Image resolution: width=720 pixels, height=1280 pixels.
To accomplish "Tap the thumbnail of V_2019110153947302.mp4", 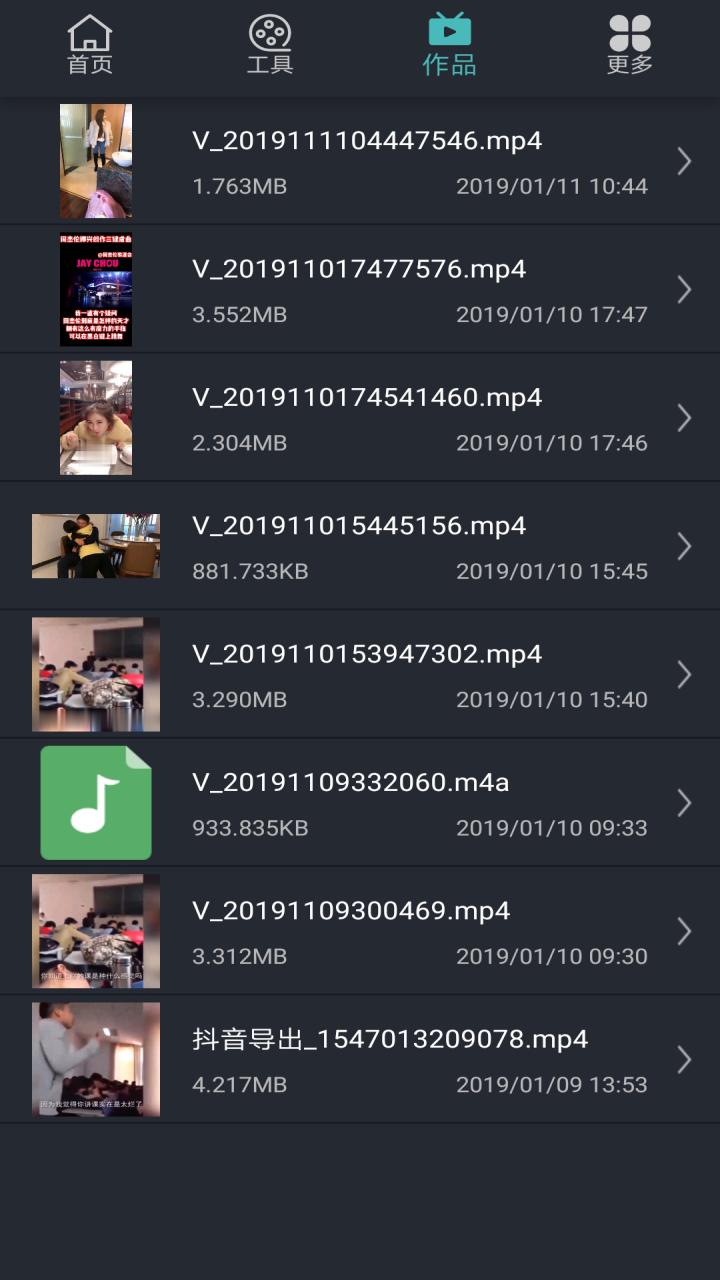I will tap(96, 673).
